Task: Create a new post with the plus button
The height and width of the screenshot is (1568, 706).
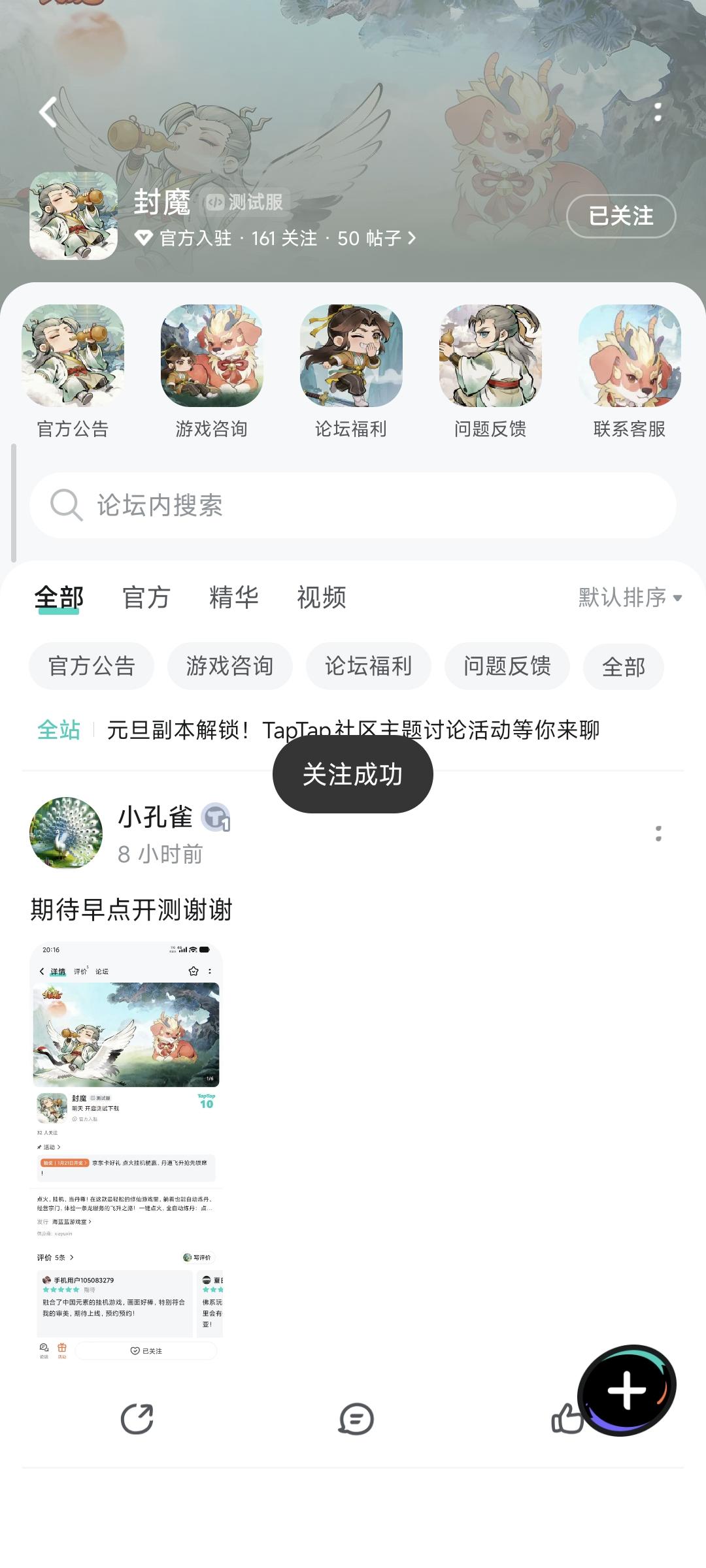Action: (627, 1390)
